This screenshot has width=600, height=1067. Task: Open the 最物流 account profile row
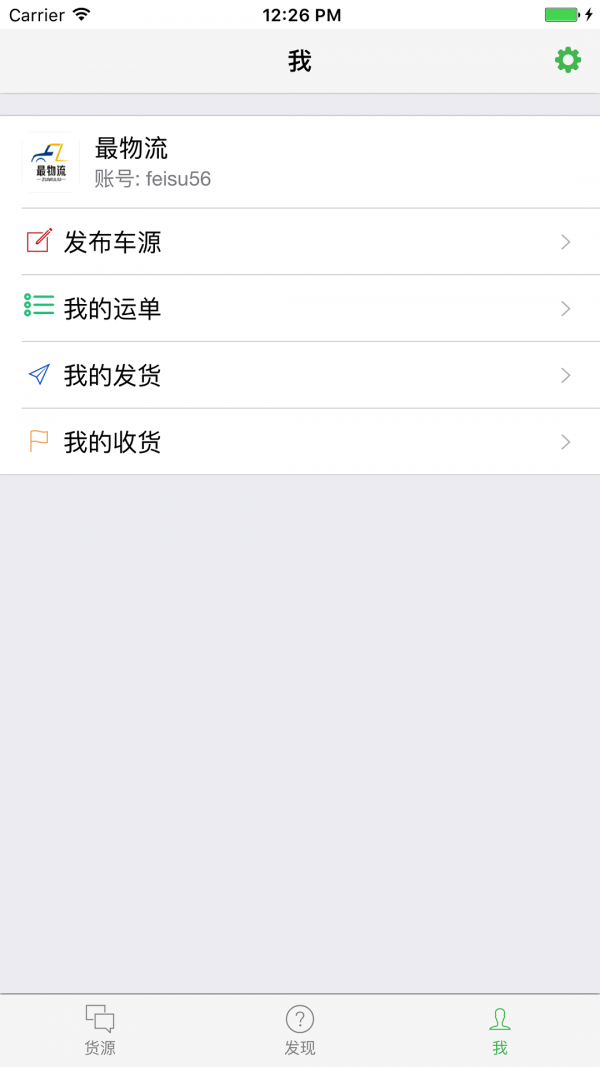[300, 162]
